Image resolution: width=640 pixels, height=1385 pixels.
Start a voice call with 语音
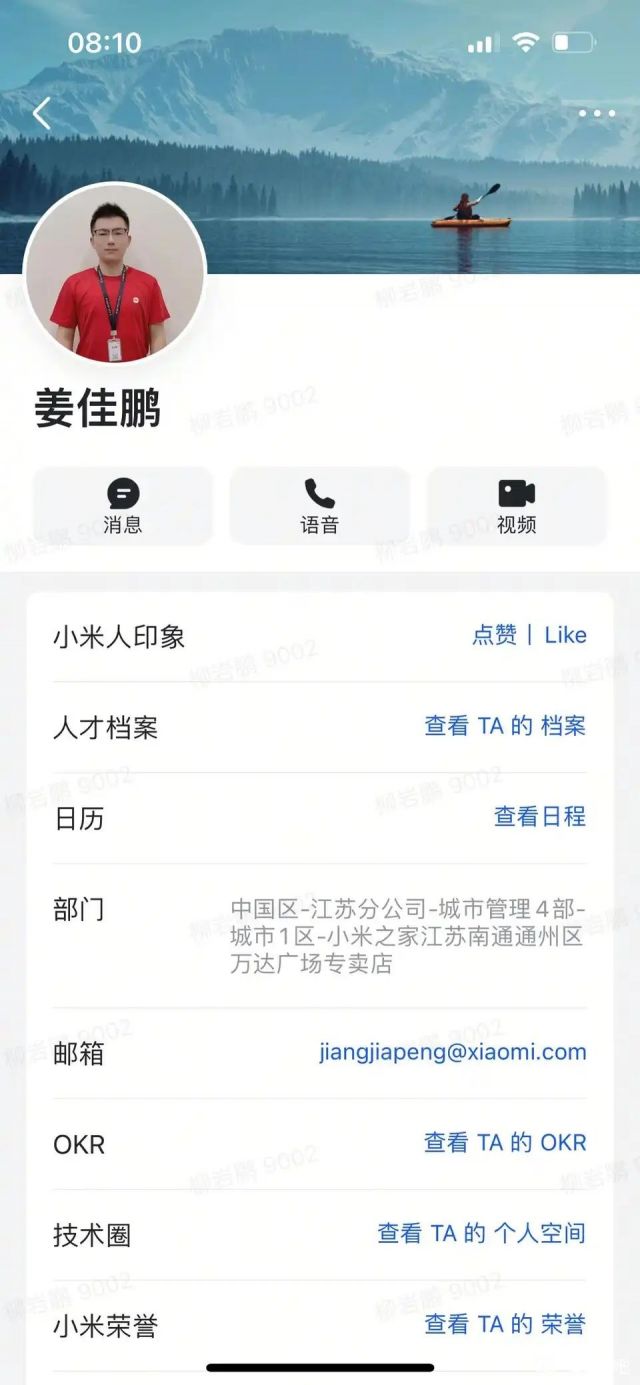coord(320,506)
